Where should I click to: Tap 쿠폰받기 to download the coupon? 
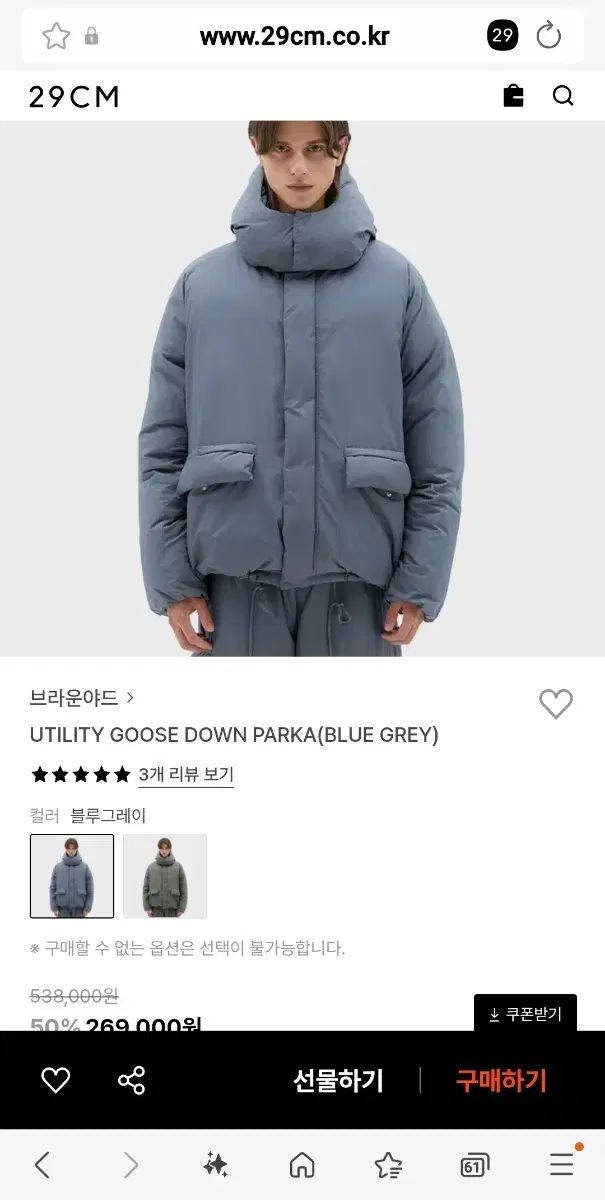pyautogui.click(x=525, y=1014)
